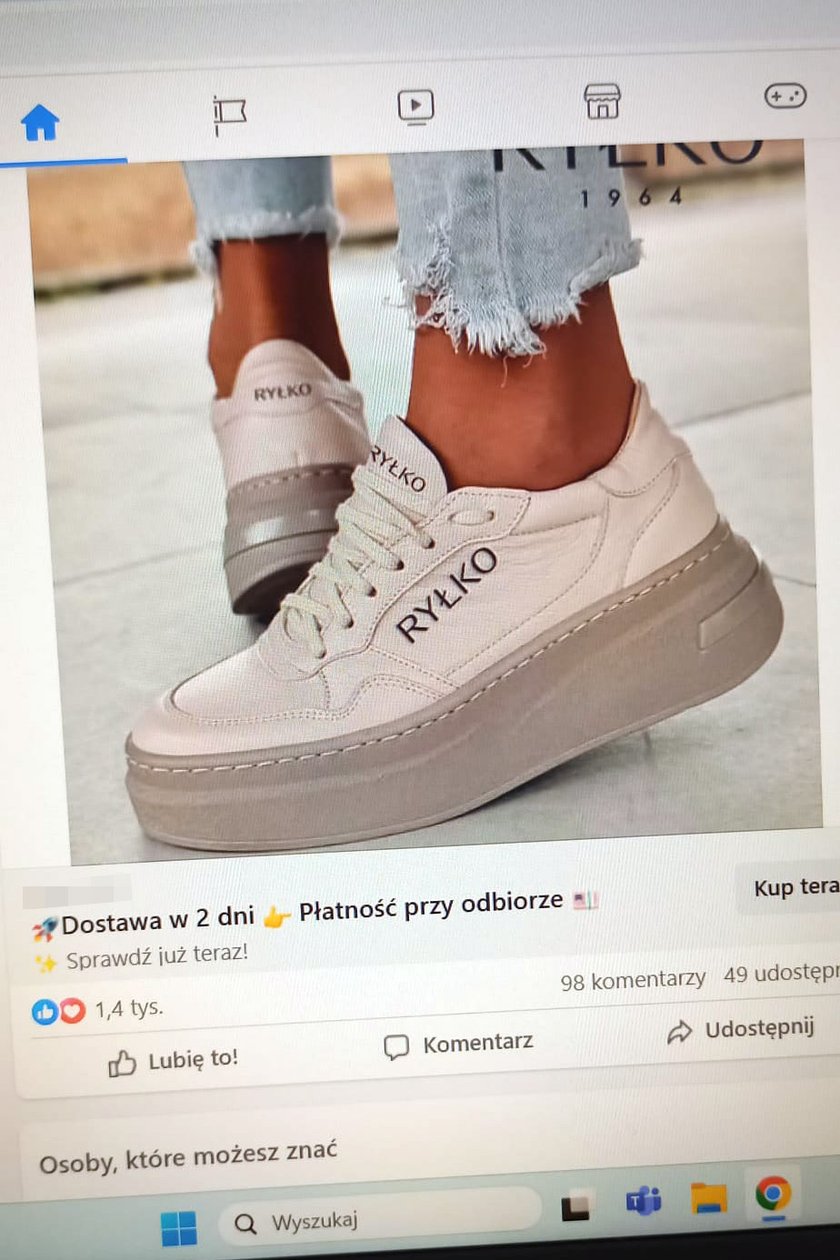Image resolution: width=840 pixels, height=1260 pixels.
Task: Open the Pages flag tab
Action: click(x=229, y=114)
